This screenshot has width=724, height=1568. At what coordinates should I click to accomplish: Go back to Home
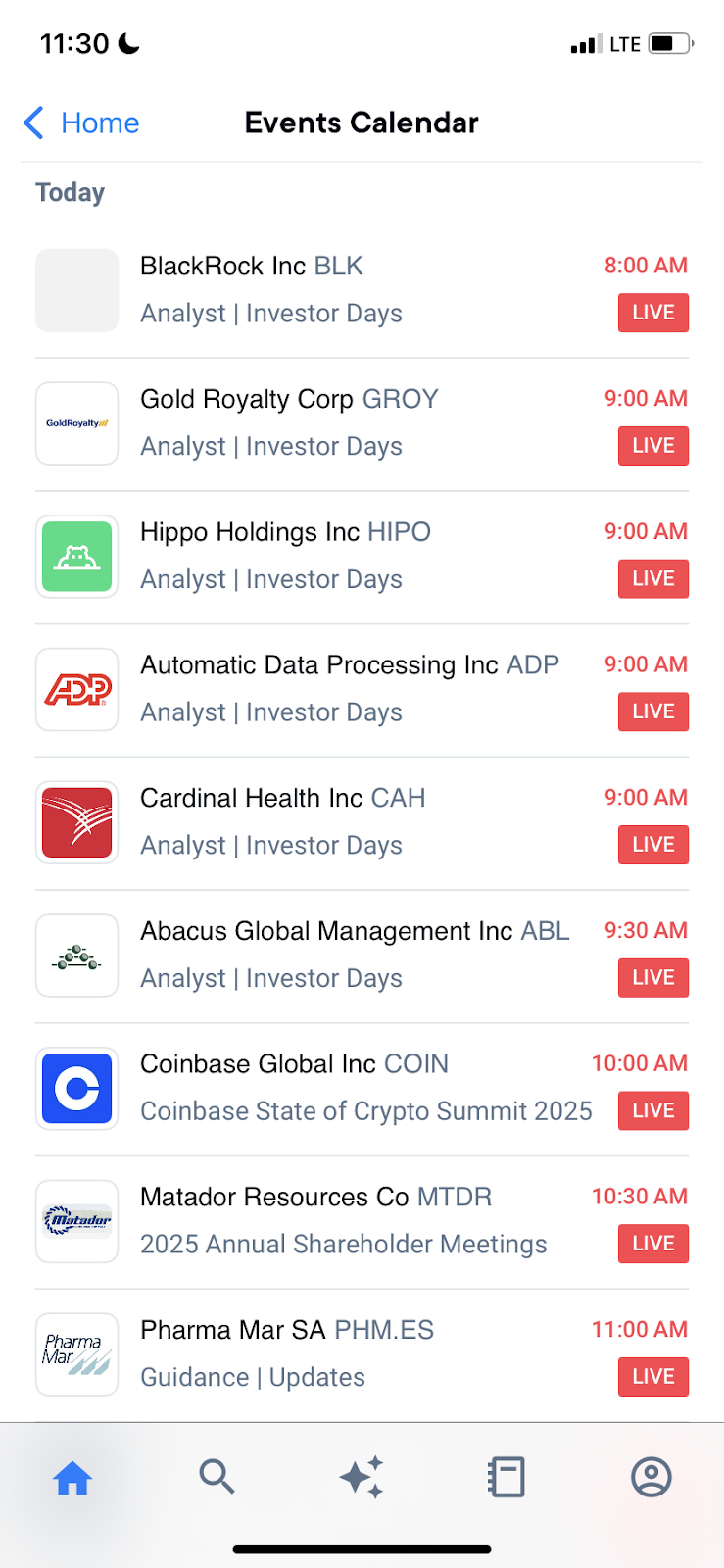81,122
